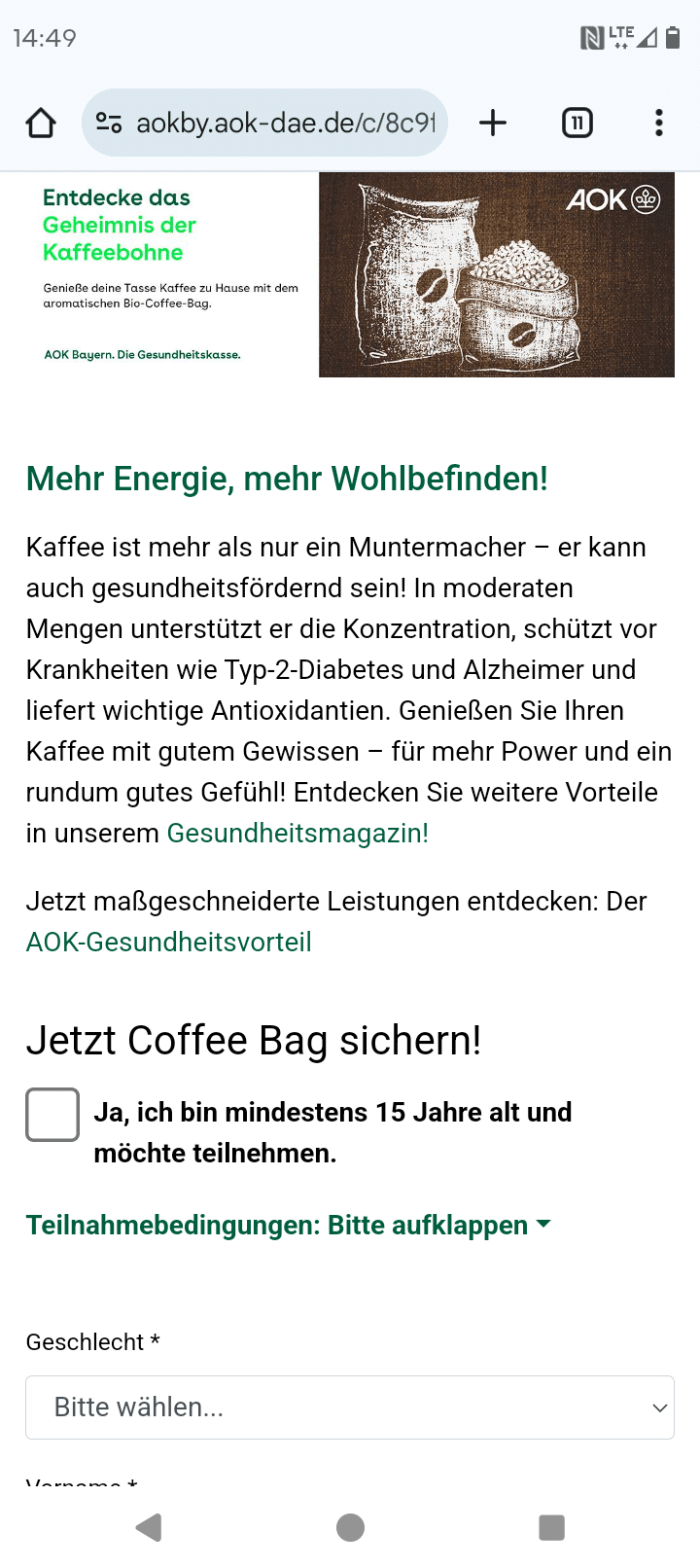This screenshot has height=1568, width=700.
Task: Show recent apps
Action: (551, 1527)
